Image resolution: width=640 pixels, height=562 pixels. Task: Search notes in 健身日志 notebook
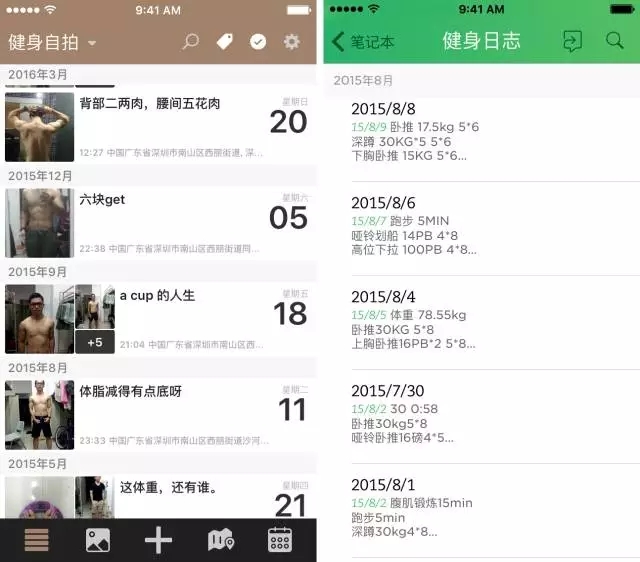click(x=614, y=41)
